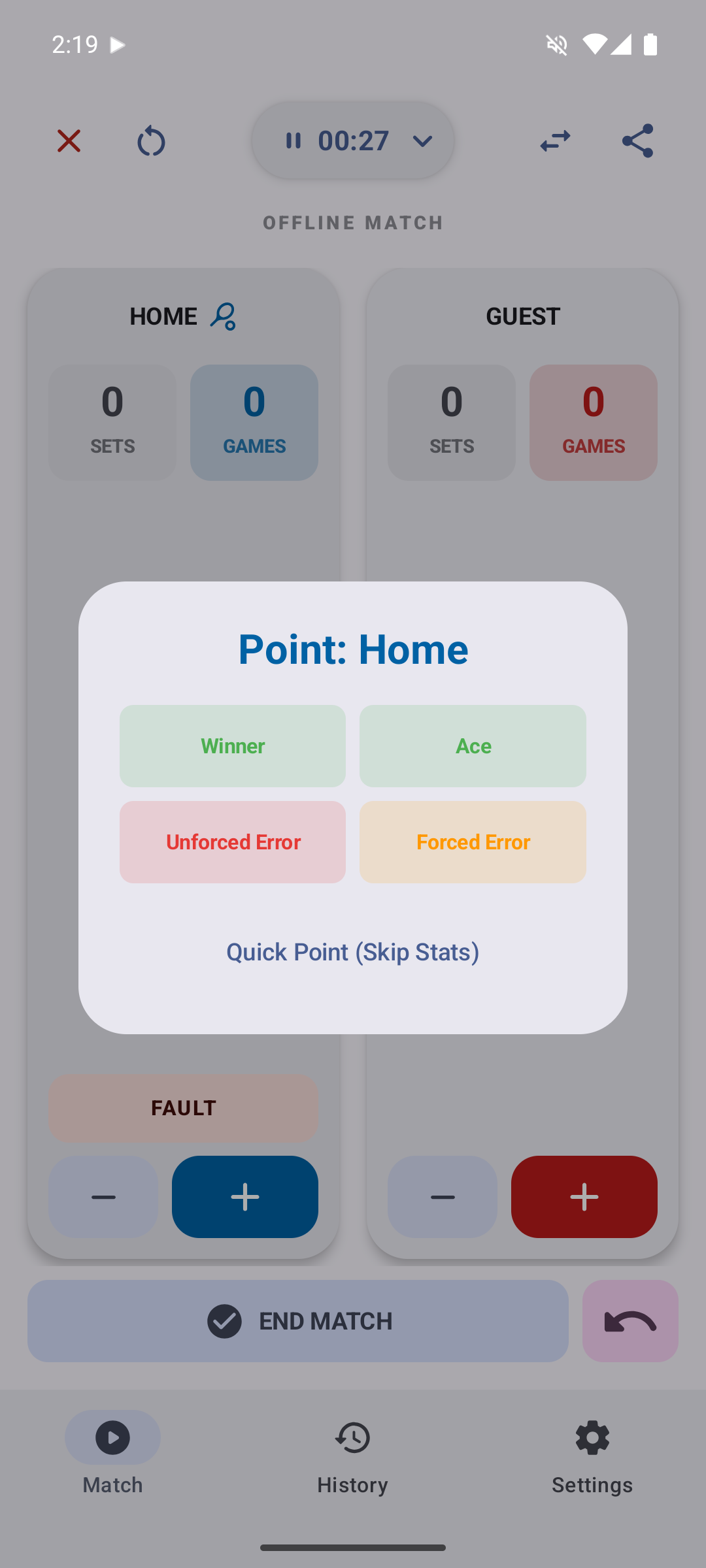Highlight the Home GAMES counter
Image resolution: width=706 pixels, height=1568 pixels.
[x=254, y=421]
